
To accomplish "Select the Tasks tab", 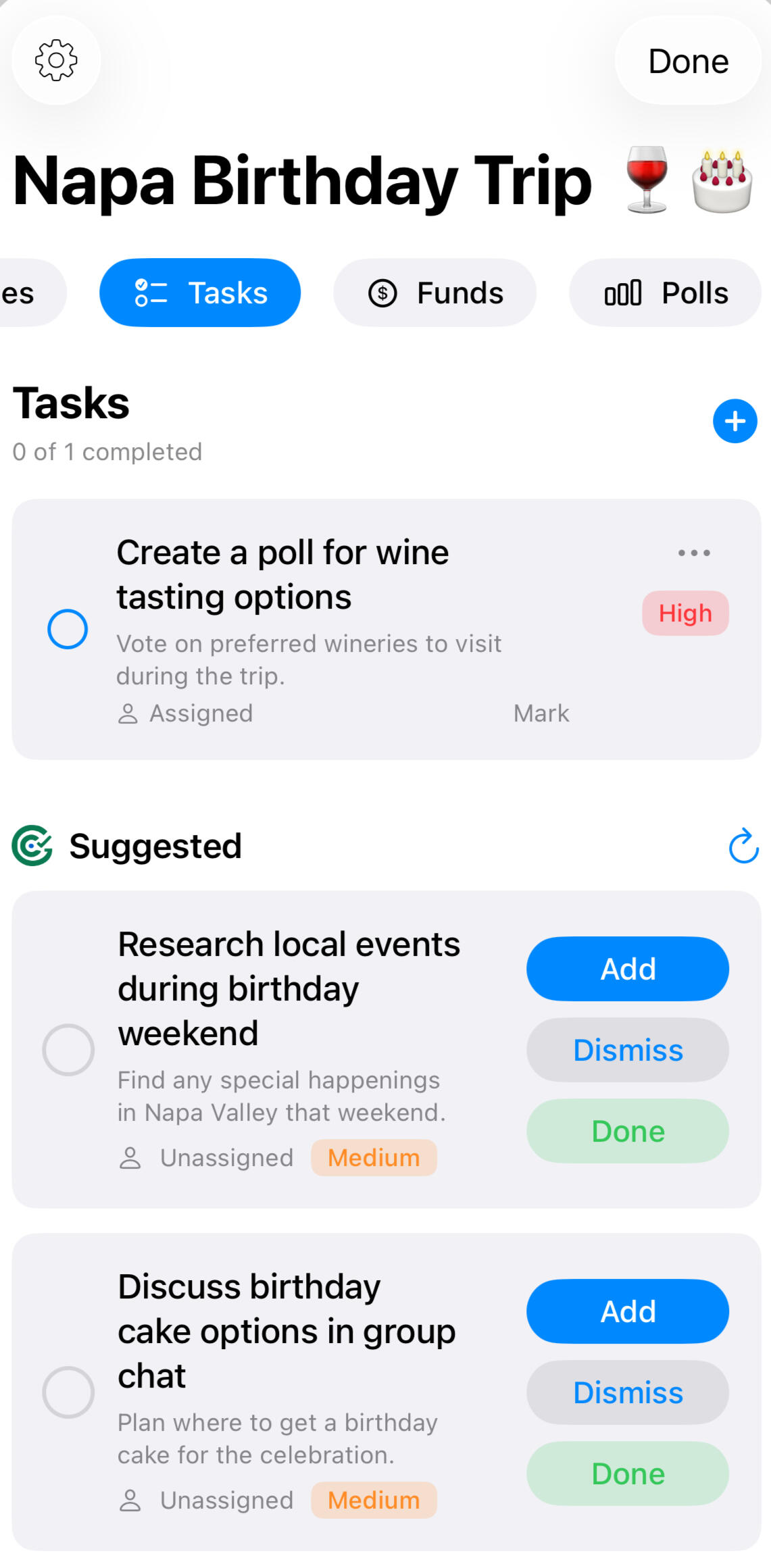I will coord(200,293).
